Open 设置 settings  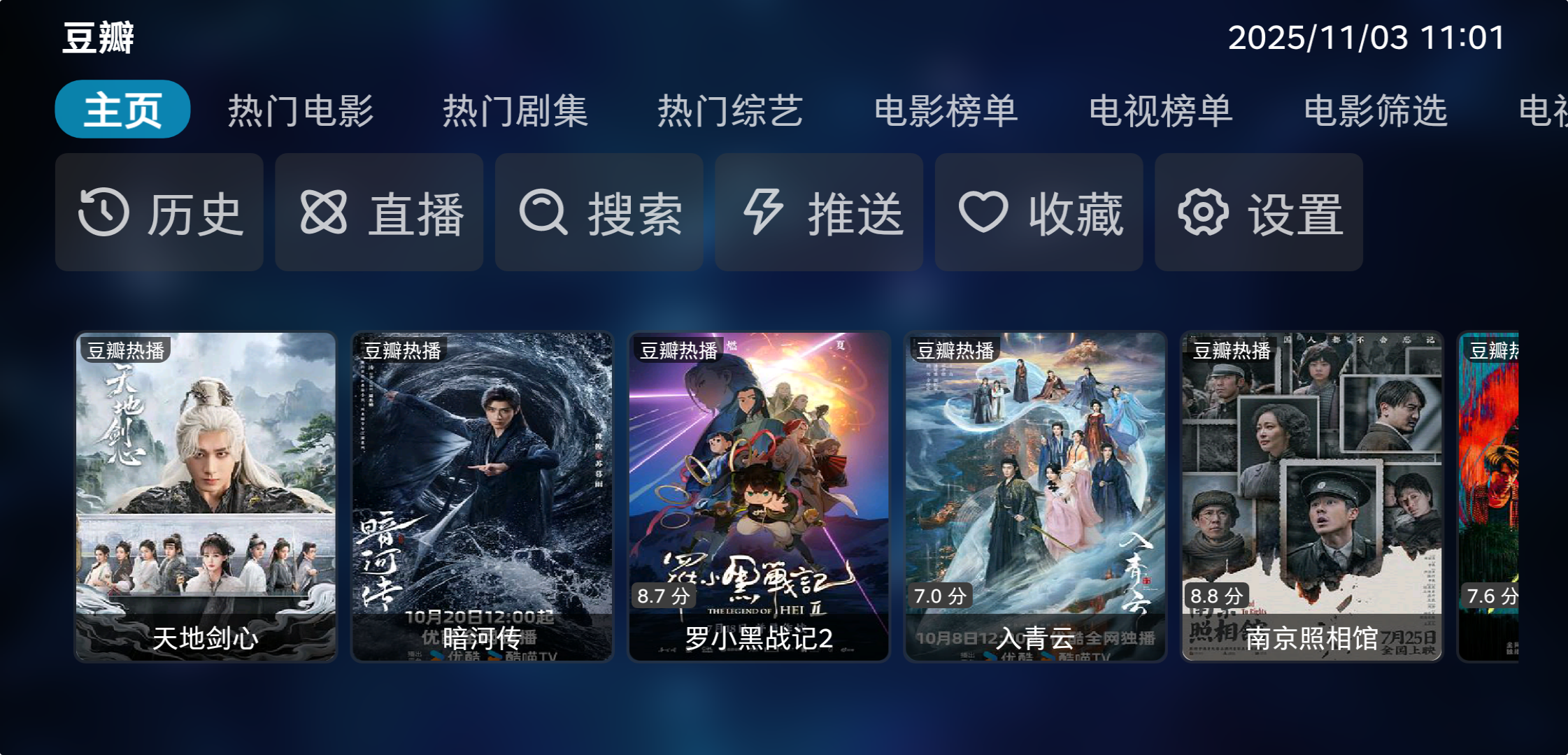1259,213
